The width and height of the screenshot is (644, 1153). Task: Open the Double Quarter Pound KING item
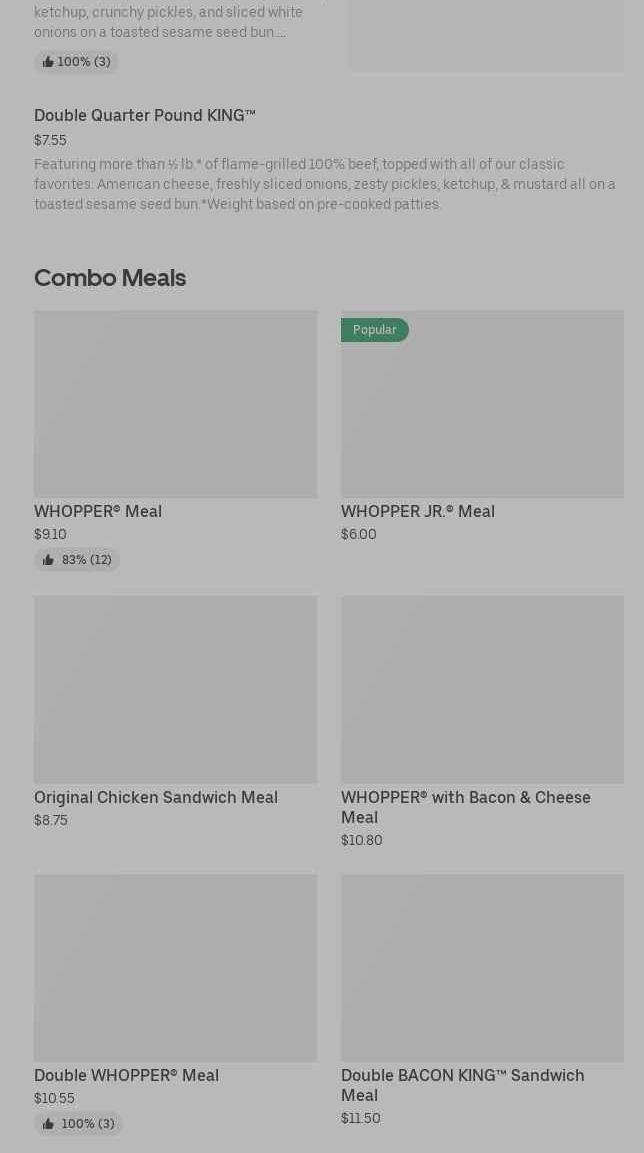tap(329, 159)
